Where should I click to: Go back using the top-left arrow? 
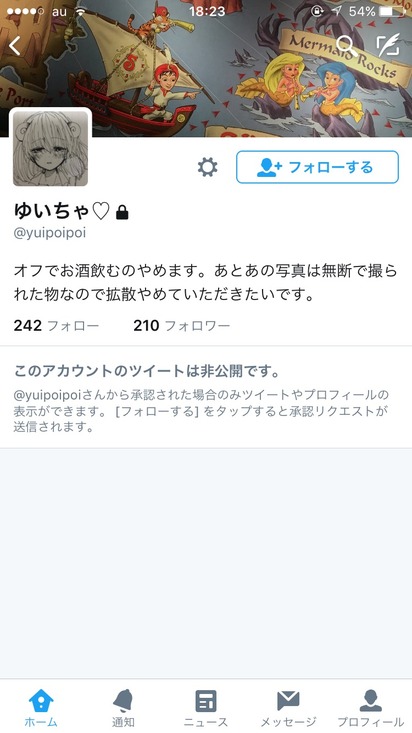[x=15, y=46]
